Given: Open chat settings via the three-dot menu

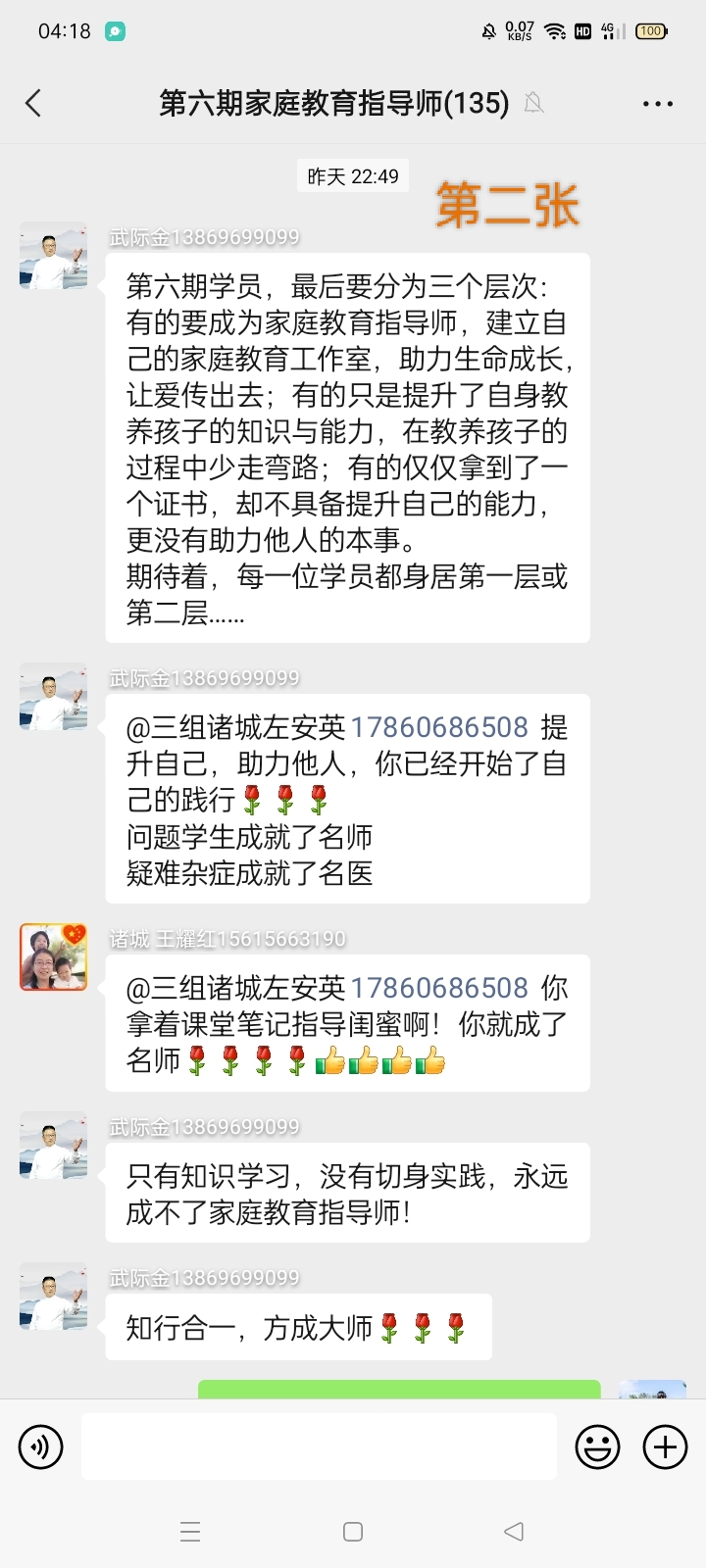Looking at the screenshot, I should click(x=659, y=102).
